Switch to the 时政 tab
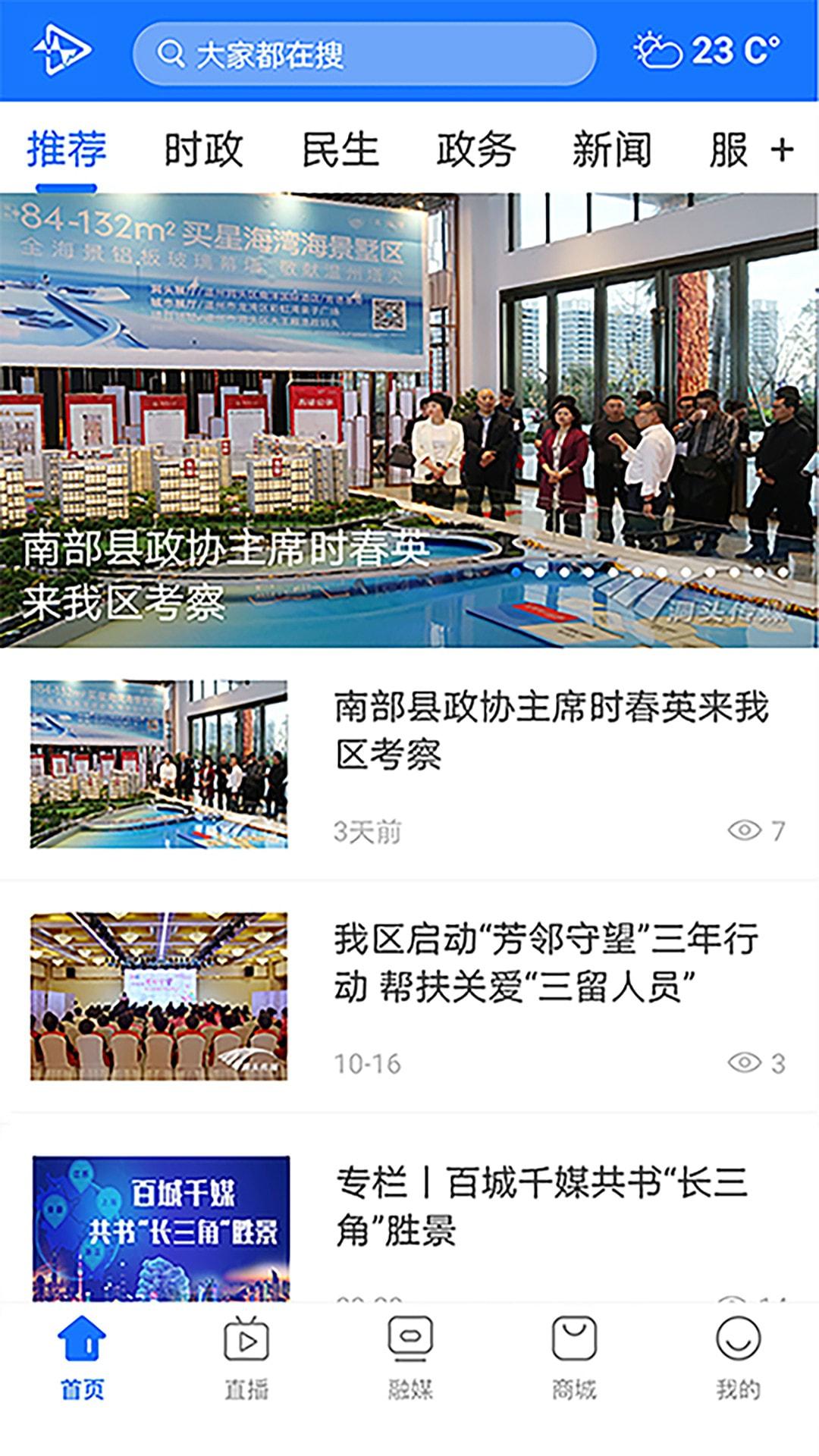Image resolution: width=819 pixels, height=1456 pixels. click(x=203, y=149)
